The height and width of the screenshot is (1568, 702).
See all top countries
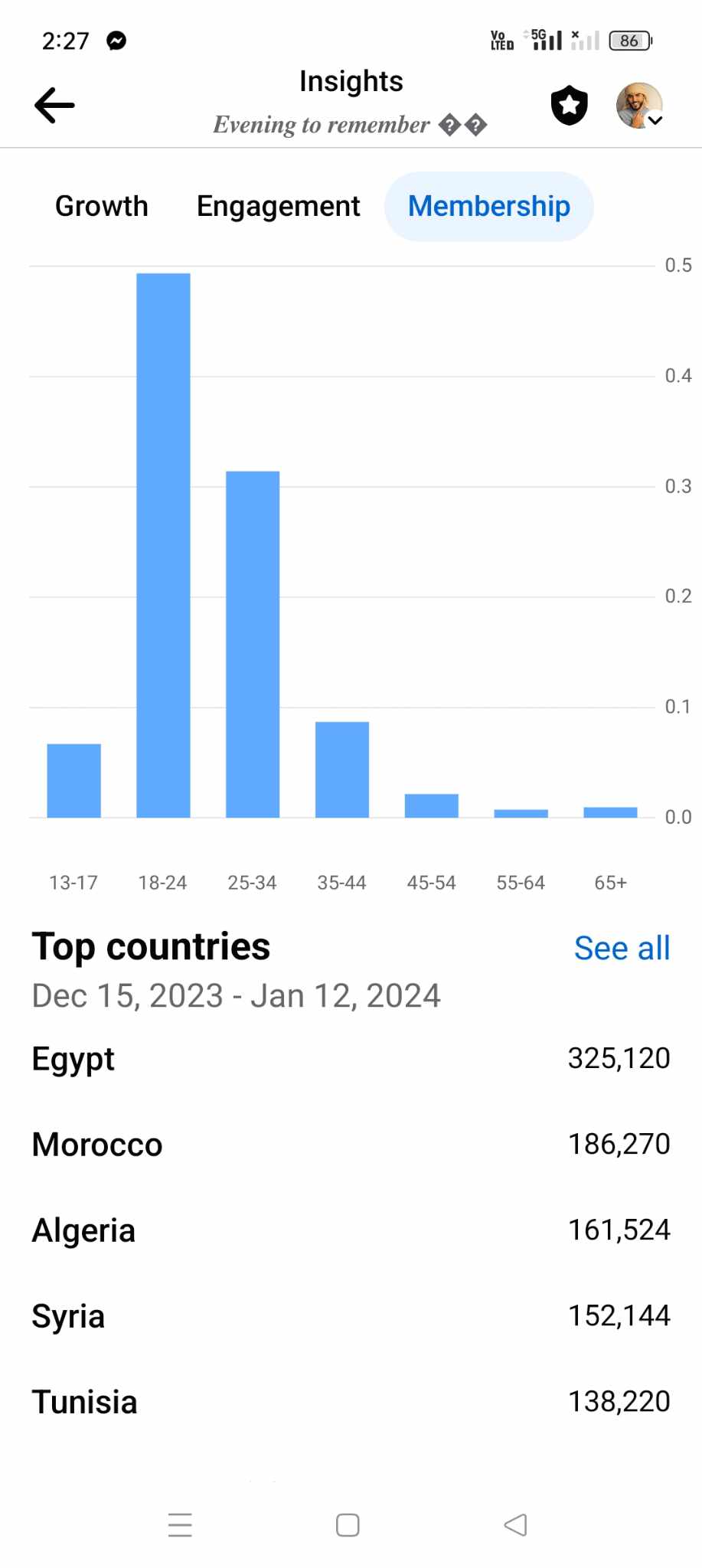pos(622,948)
